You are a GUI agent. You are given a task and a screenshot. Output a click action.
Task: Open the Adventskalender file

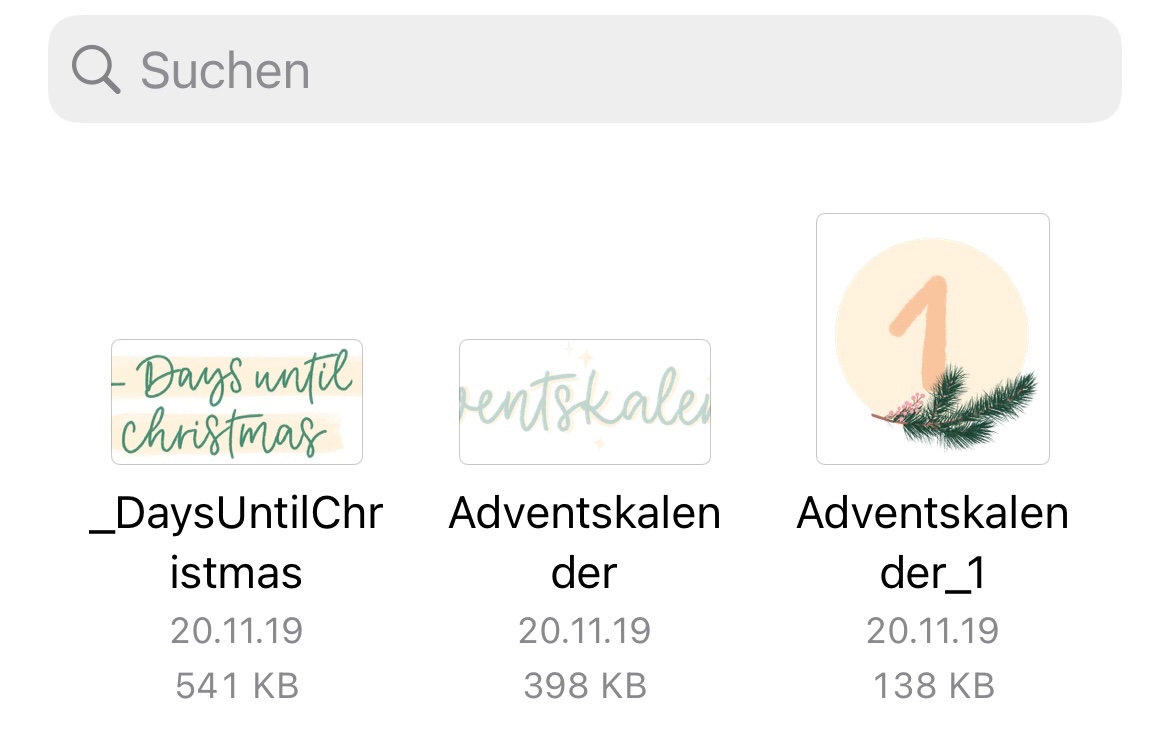point(585,402)
